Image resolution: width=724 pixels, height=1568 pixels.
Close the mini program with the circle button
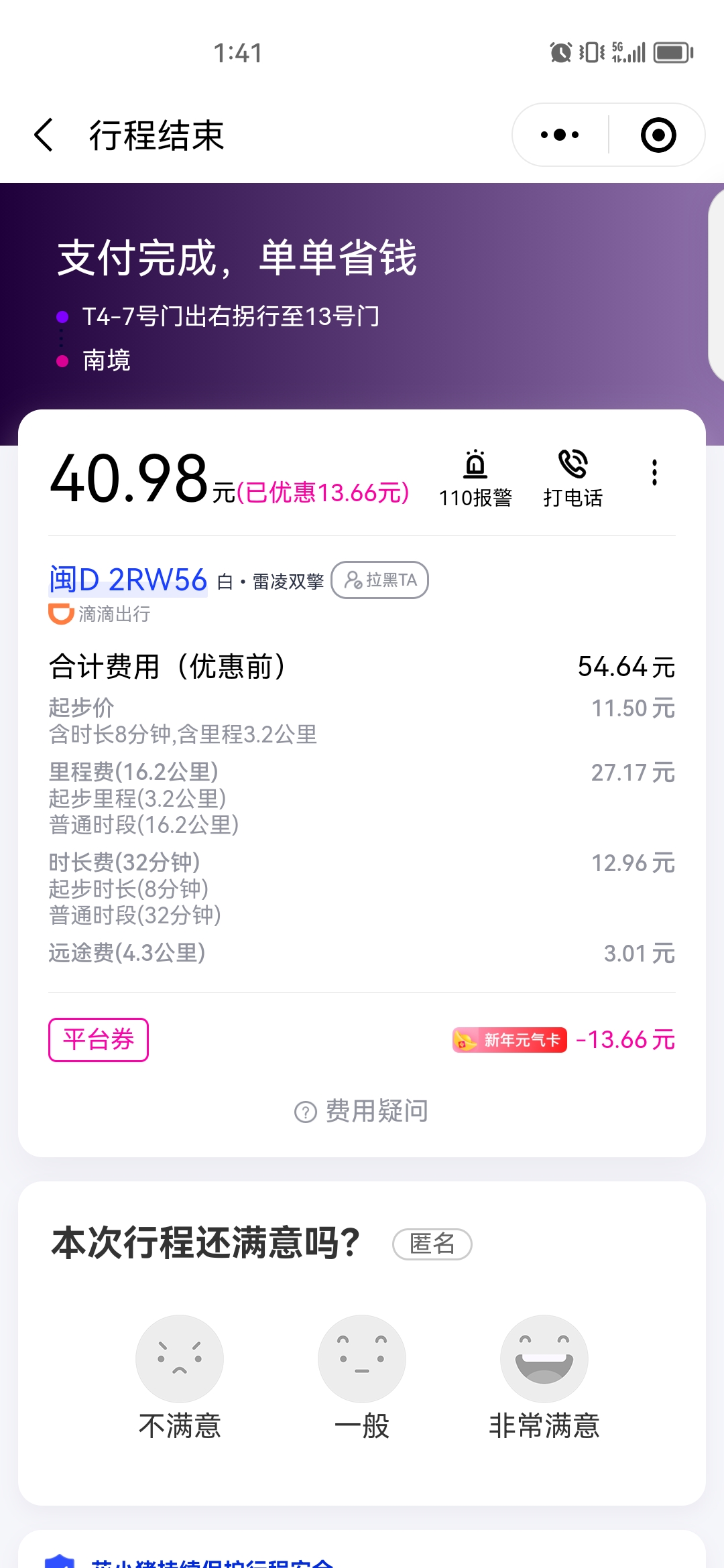pos(658,135)
